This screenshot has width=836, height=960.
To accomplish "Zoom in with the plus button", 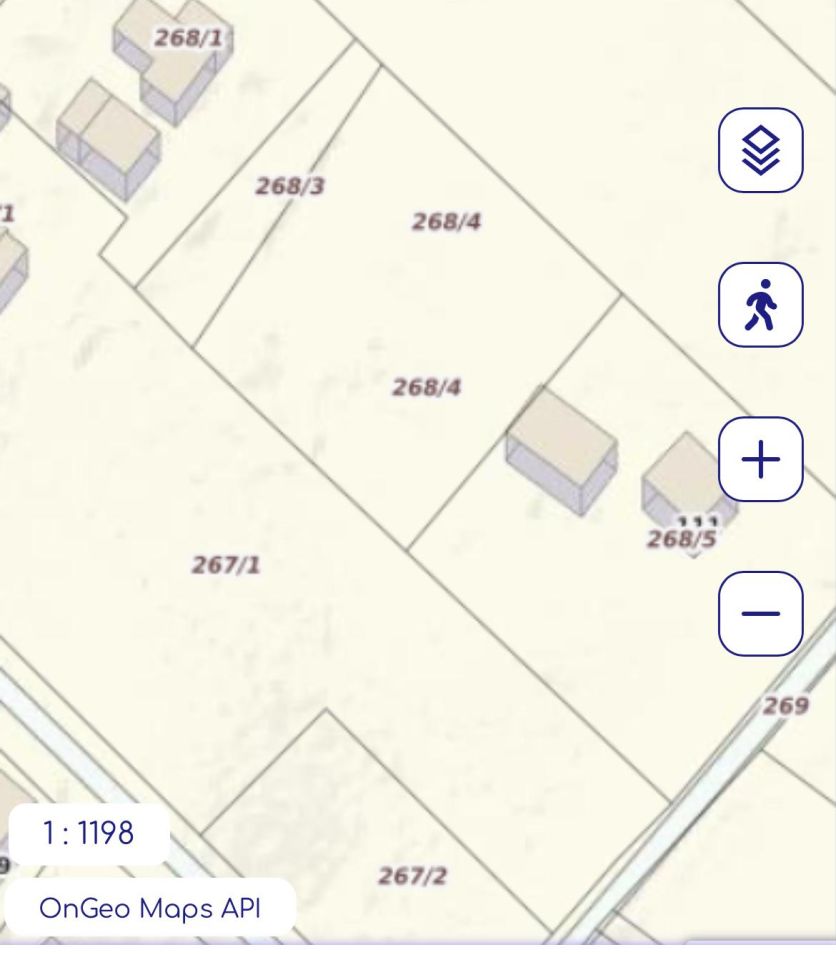I will pos(760,459).
